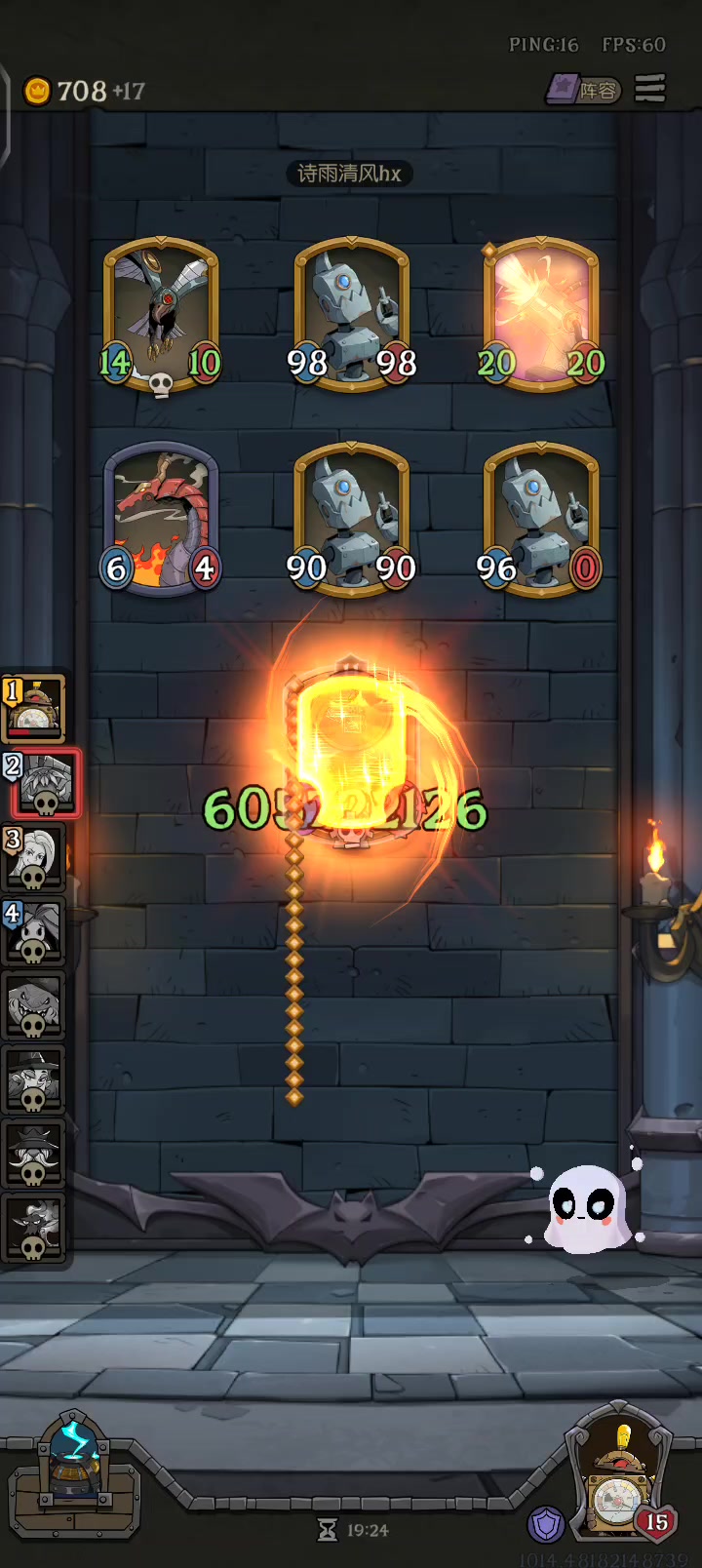This screenshot has width=702, height=1568.
Task: Select the robot card showing 98 98
Action: pos(351,314)
